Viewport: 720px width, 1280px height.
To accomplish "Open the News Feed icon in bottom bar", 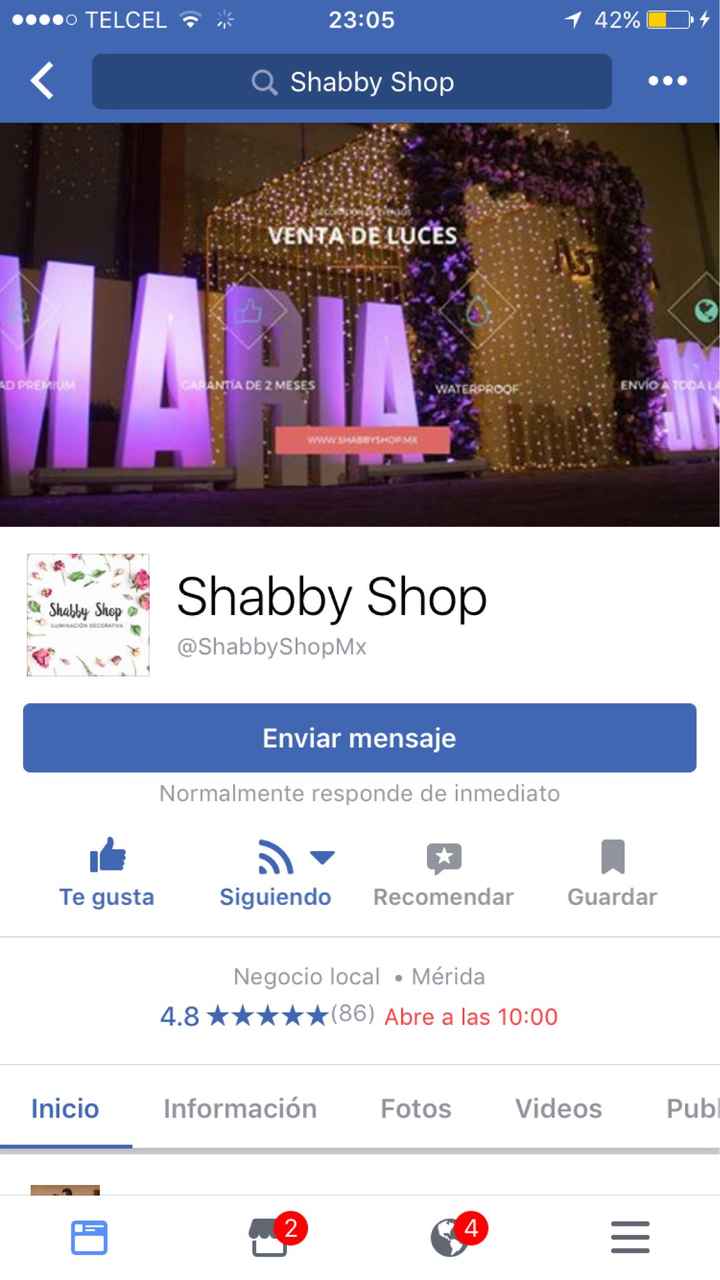I will (89, 1236).
